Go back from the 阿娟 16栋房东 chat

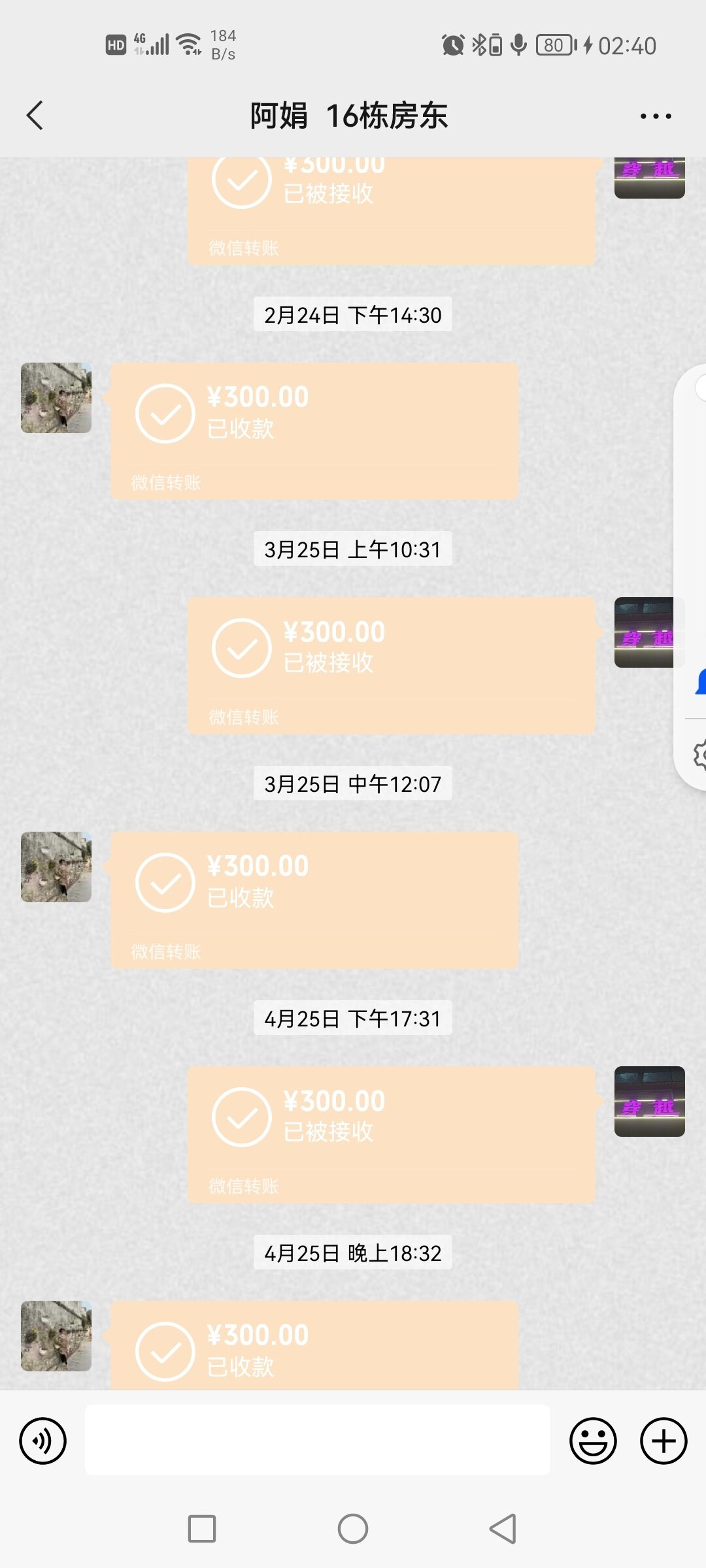(35, 116)
